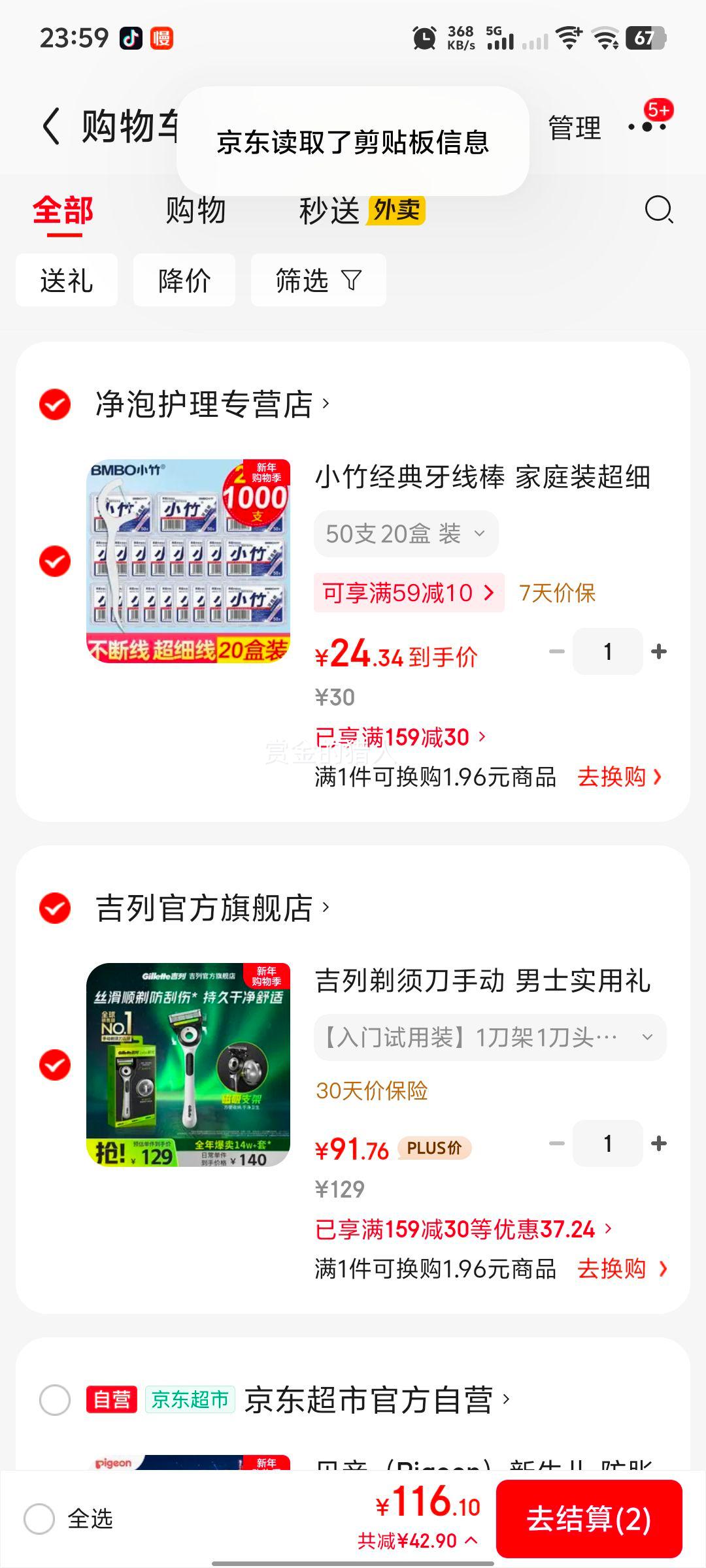Select the 购物 tab
706x1568 pixels.
[x=197, y=211]
